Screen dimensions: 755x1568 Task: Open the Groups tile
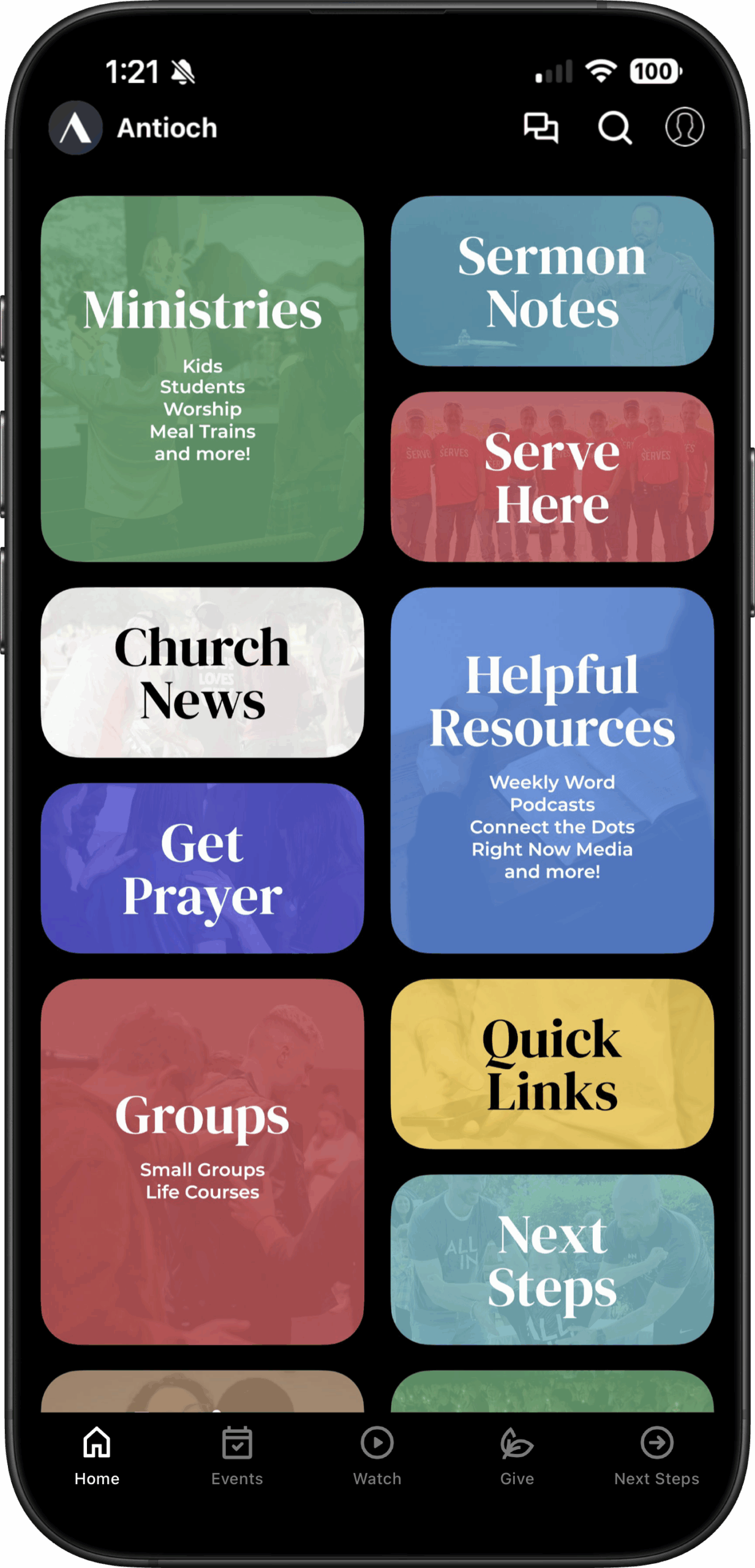click(202, 1161)
